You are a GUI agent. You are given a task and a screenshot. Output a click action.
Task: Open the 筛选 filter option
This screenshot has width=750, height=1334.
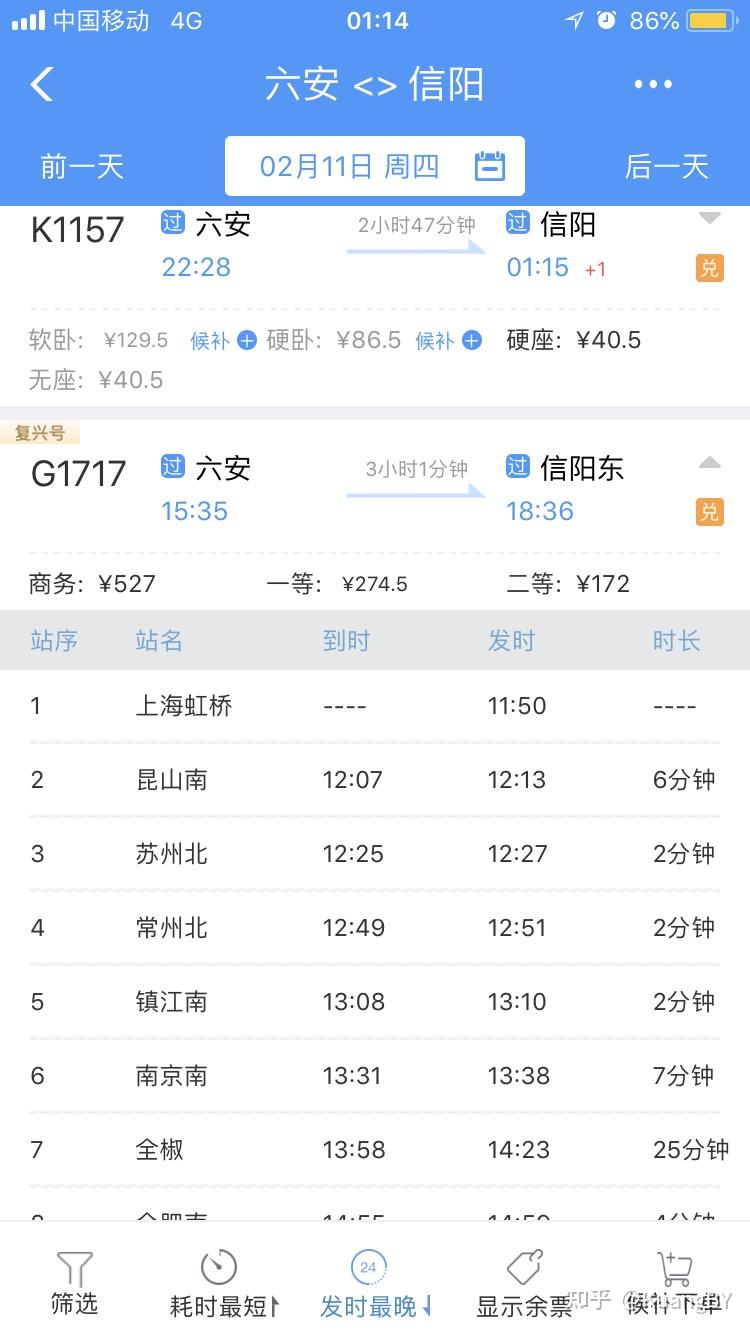pyautogui.click(x=75, y=1282)
